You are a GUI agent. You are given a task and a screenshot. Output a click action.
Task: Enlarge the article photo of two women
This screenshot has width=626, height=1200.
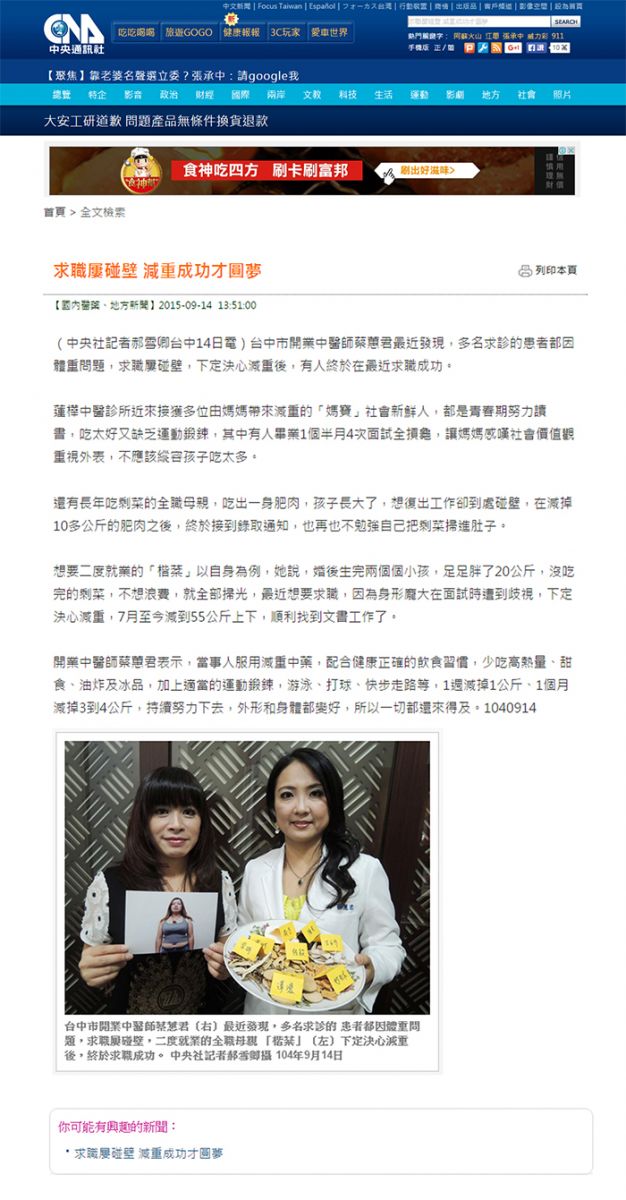click(247, 876)
